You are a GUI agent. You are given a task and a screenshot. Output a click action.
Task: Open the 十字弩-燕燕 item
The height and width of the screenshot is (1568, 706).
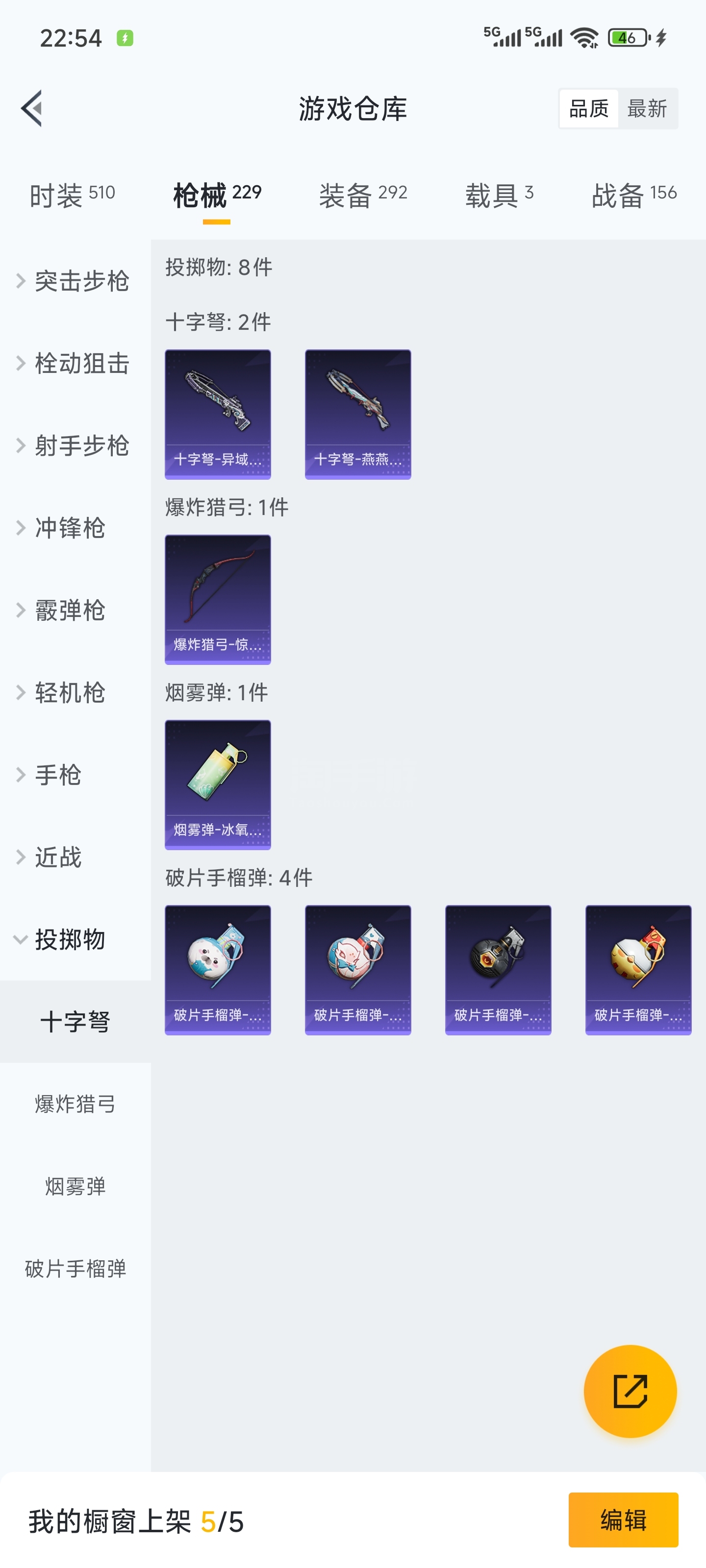tap(357, 414)
